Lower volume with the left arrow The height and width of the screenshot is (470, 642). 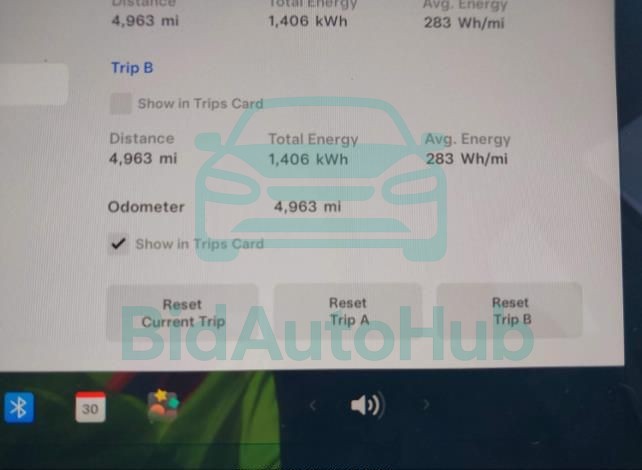point(312,405)
